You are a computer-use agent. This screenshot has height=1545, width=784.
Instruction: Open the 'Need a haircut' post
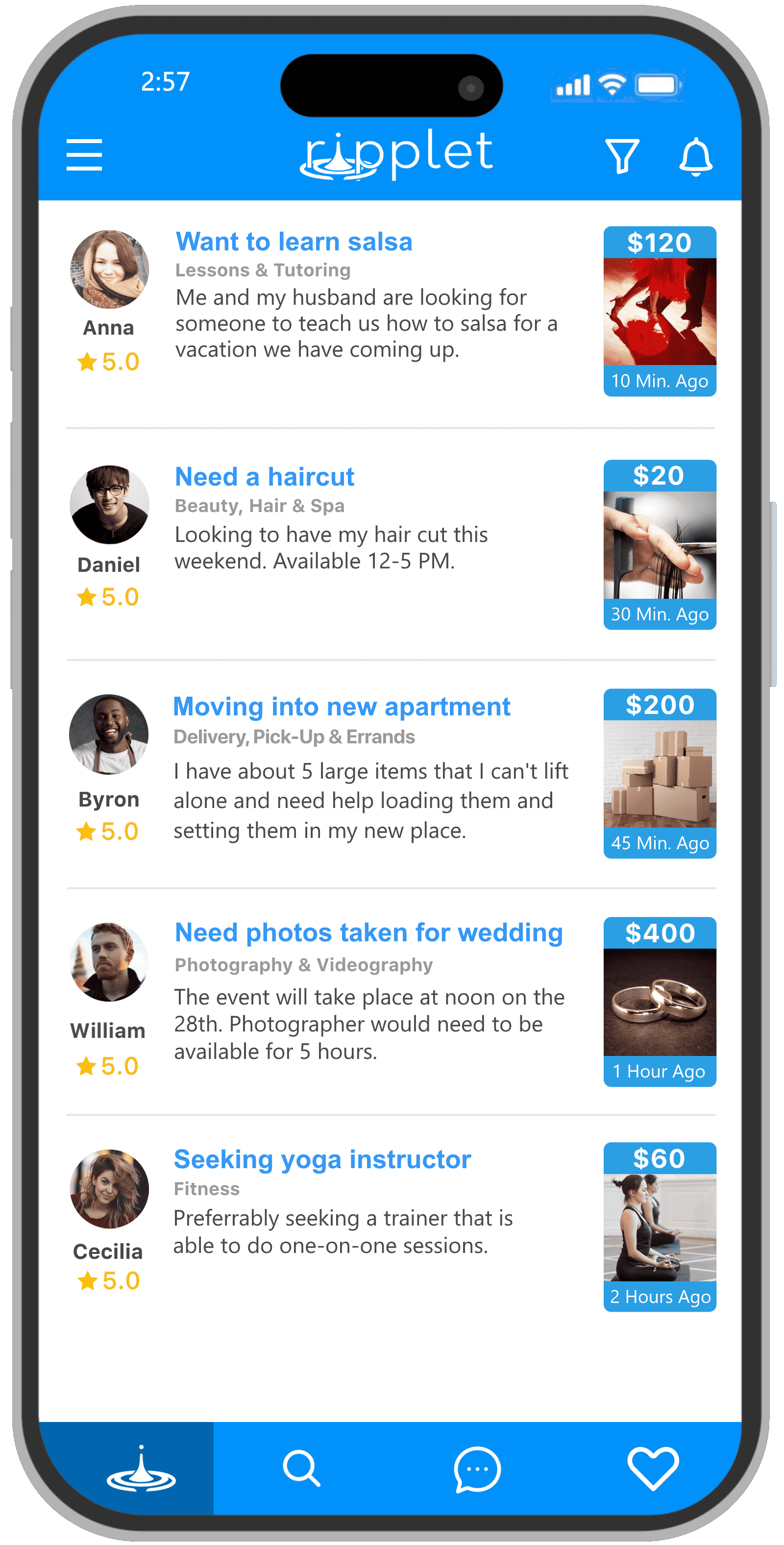pos(264,477)
